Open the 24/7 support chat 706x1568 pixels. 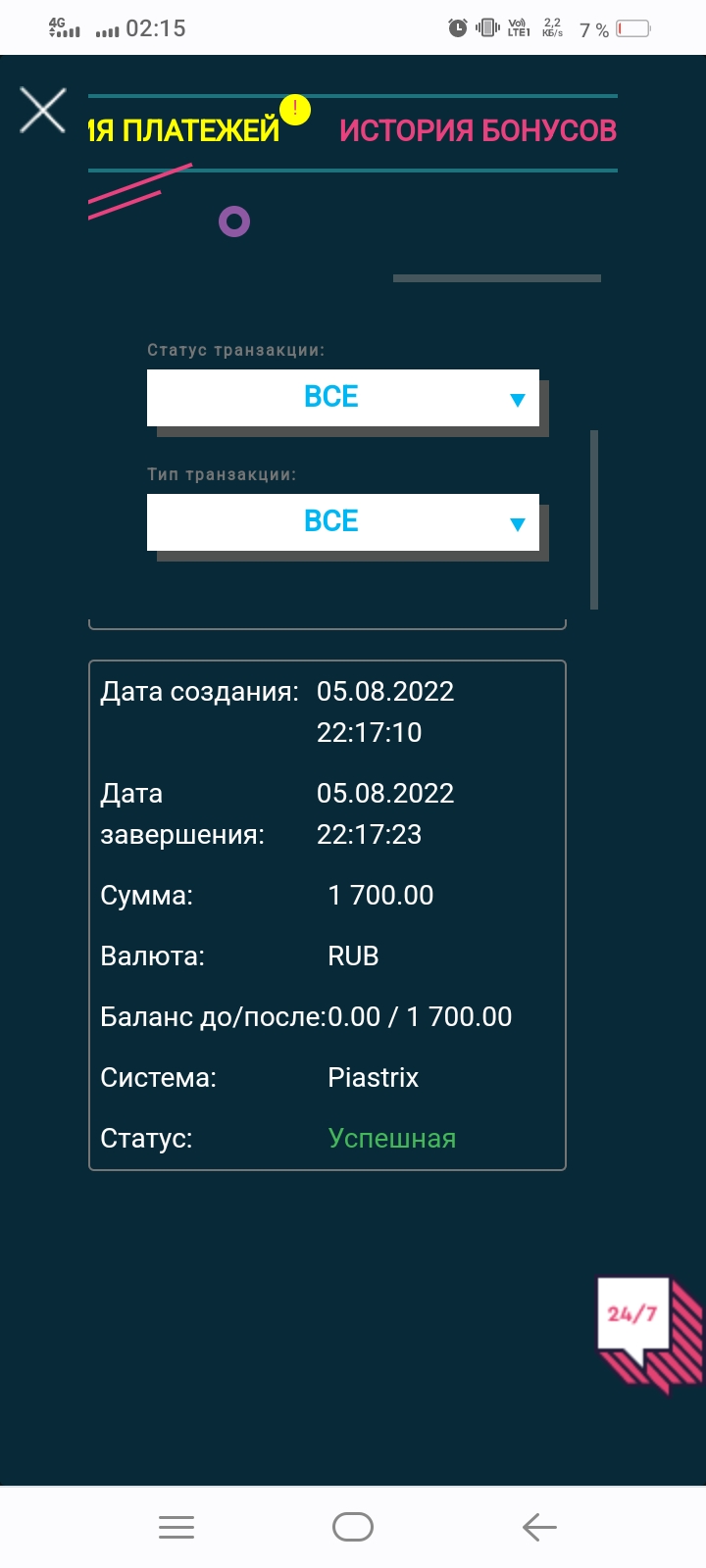click(x=650, y=1333)
